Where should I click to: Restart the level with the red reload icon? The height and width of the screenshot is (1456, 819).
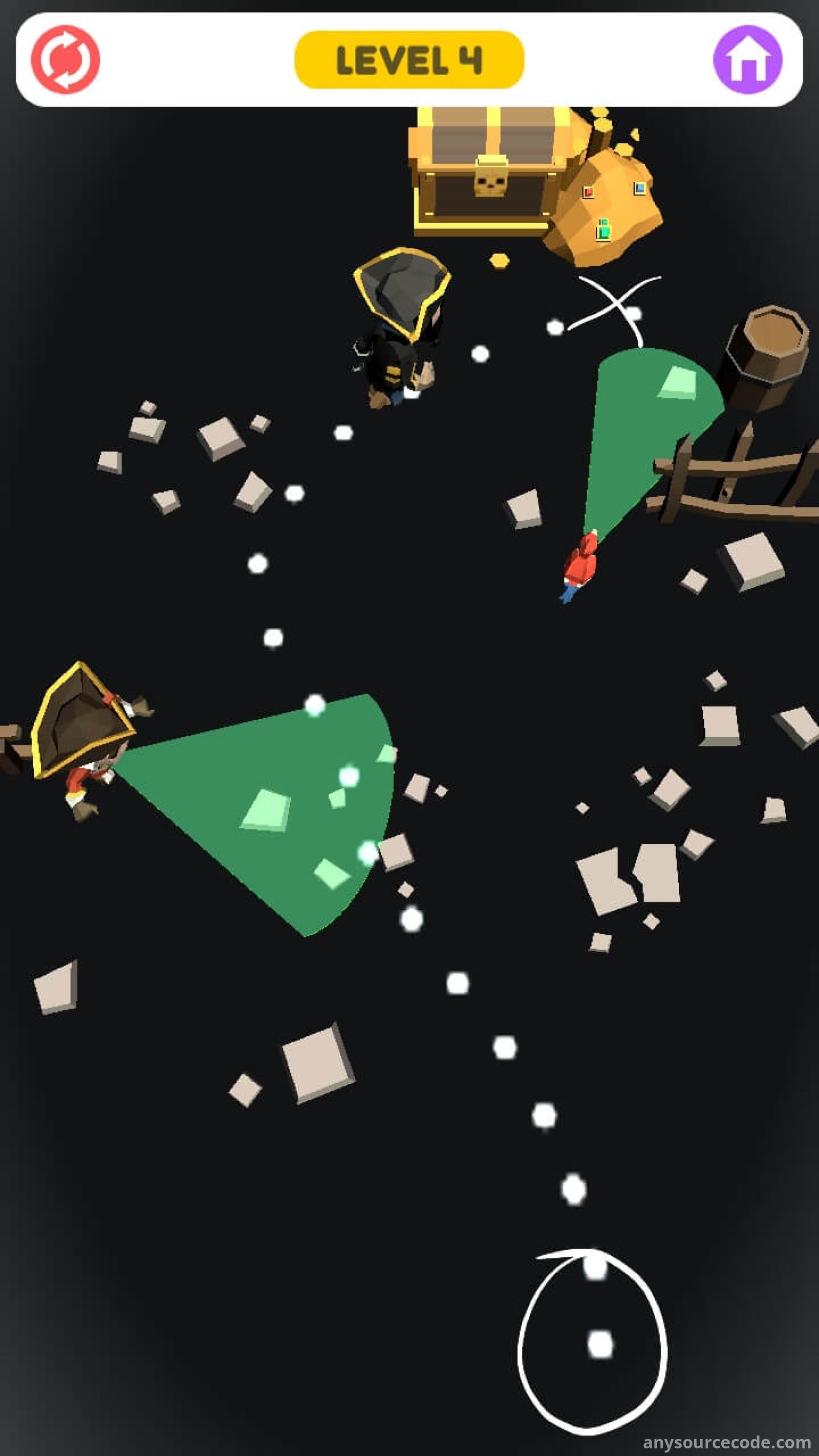[x=65, y=59]
